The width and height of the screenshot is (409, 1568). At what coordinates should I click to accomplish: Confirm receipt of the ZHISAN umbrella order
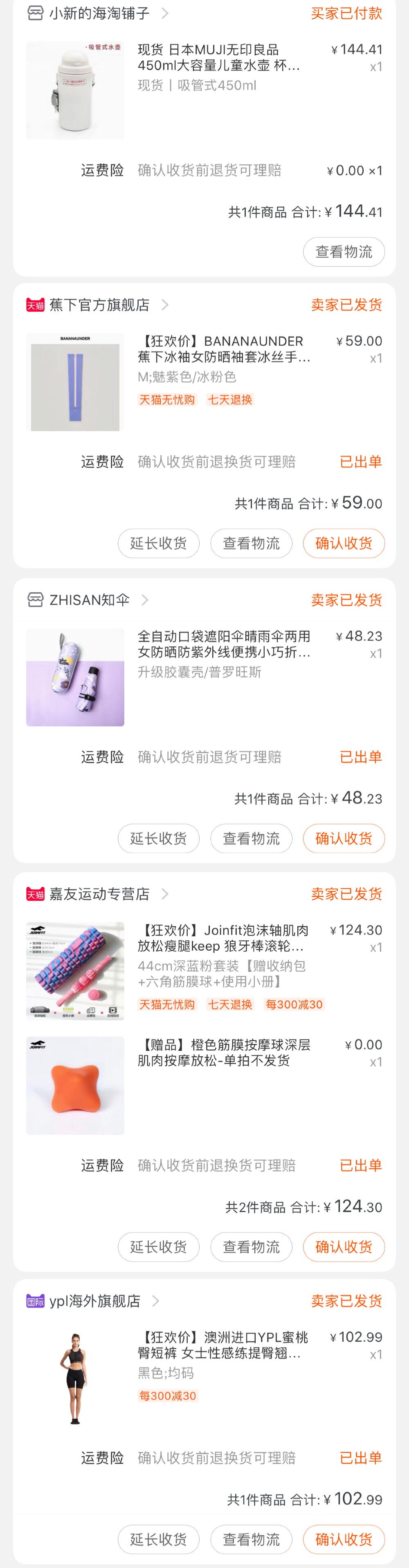[344, 839]
